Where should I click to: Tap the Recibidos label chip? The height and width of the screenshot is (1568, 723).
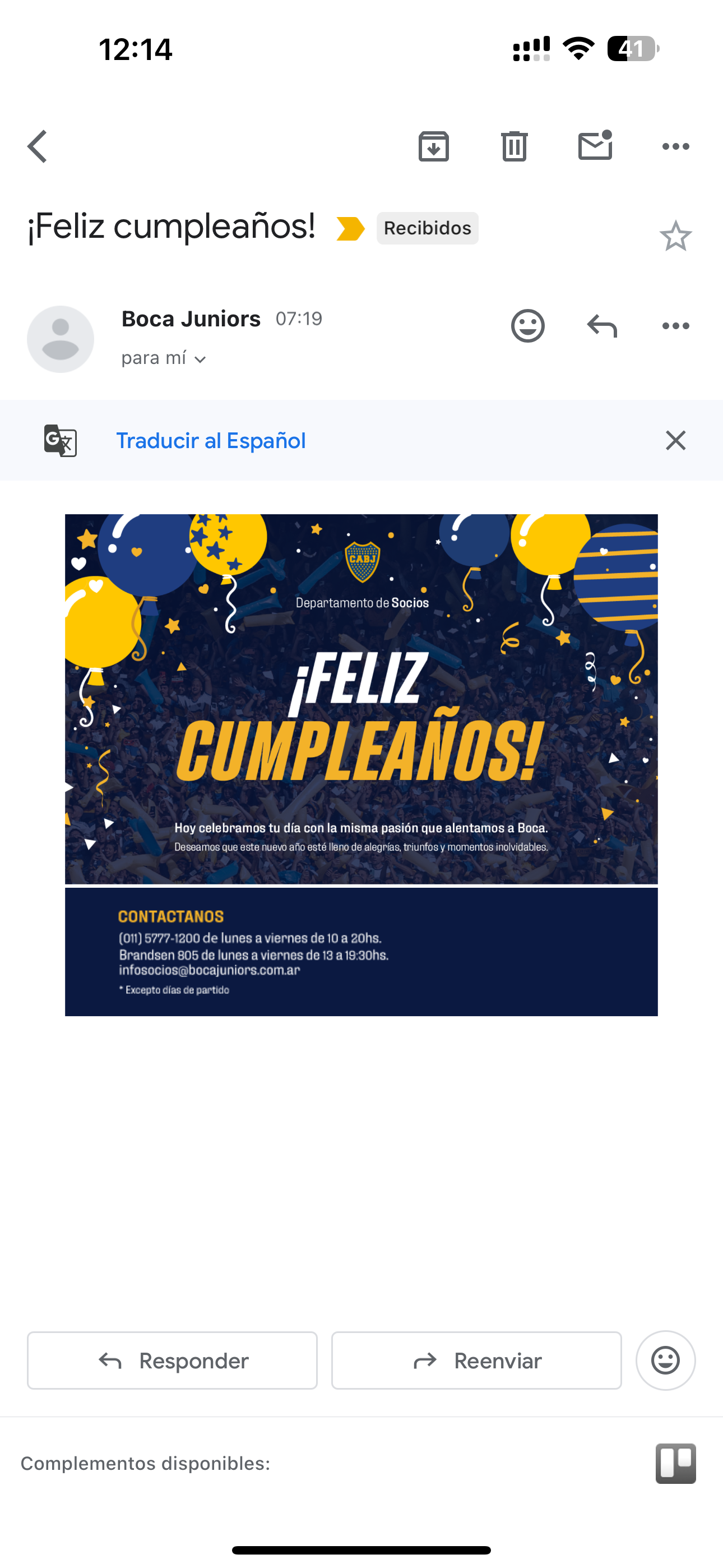[x=427, y=228]
